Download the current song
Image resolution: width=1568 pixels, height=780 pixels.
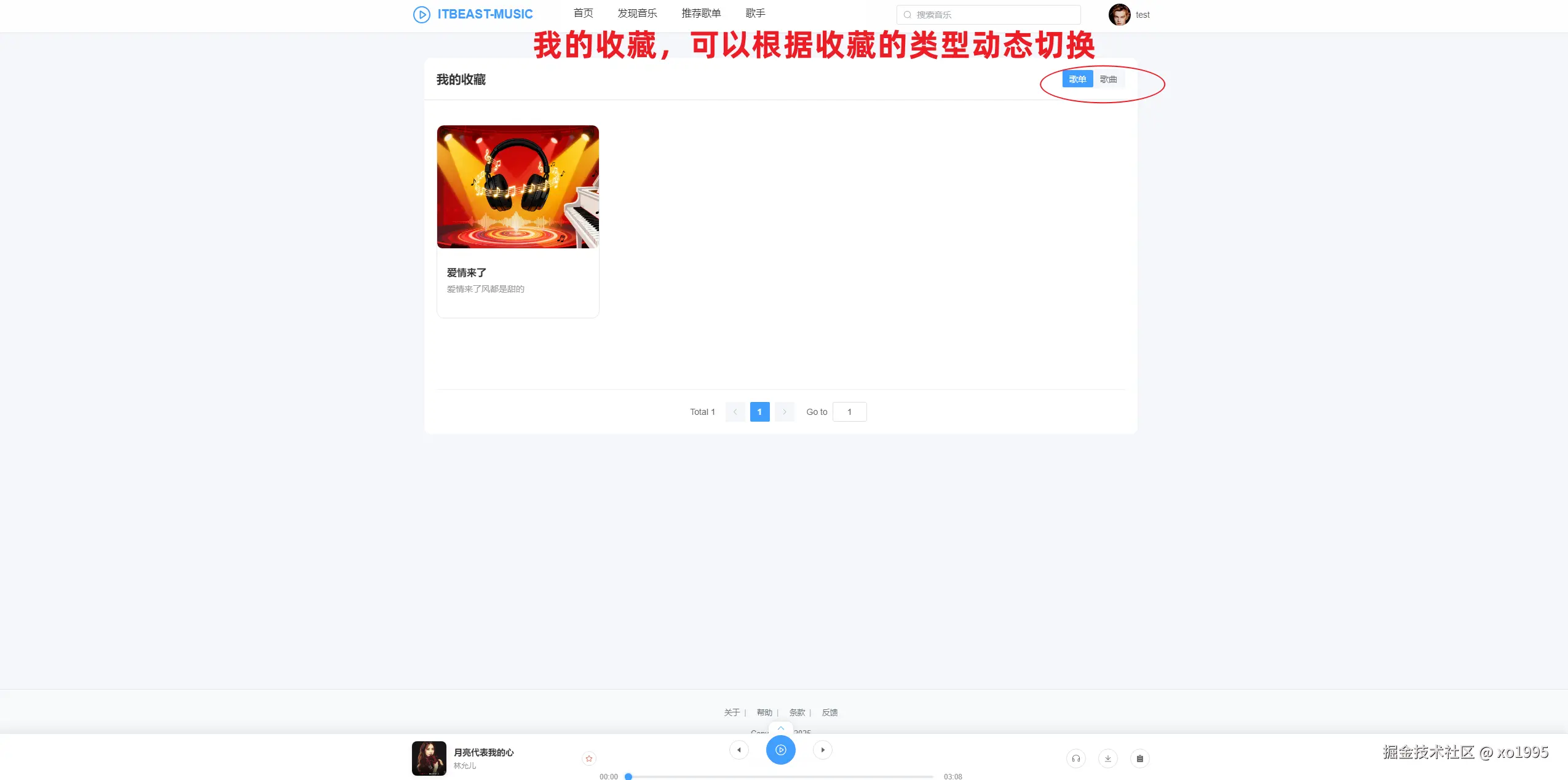coord(1107,758)
